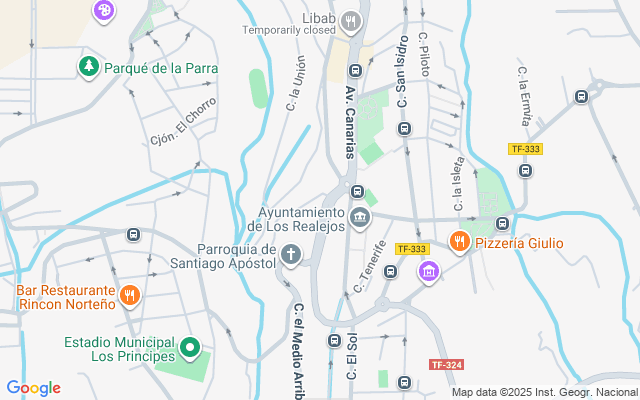This screenshot has width=640, height=400.
Task: Select the purple art palette pin
Action: pyautogui.click(x=104, y=11)
